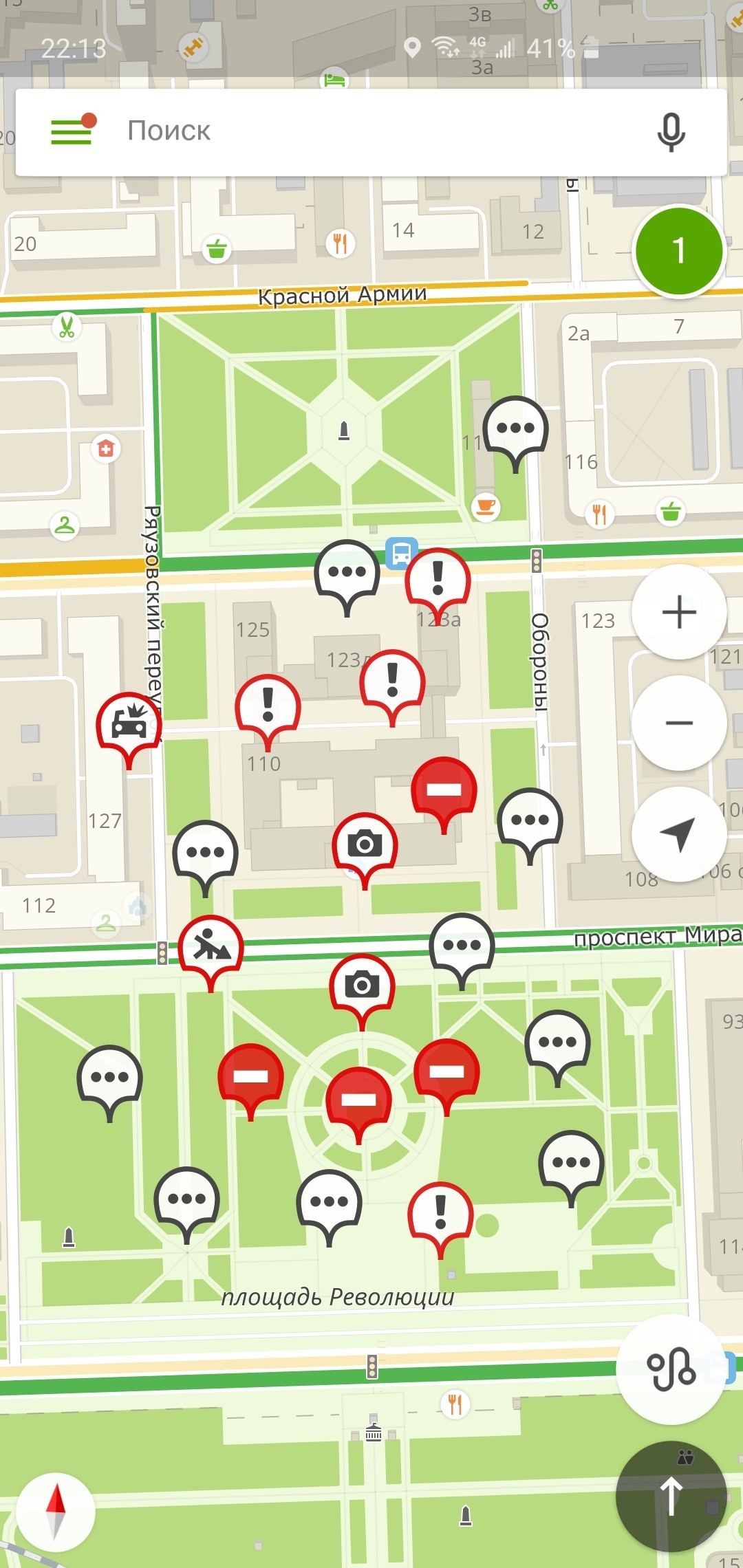The width and height of the screenshot is (743, 1568).
Task: Zoom in with the plus button
Action: tap(678, 611)
